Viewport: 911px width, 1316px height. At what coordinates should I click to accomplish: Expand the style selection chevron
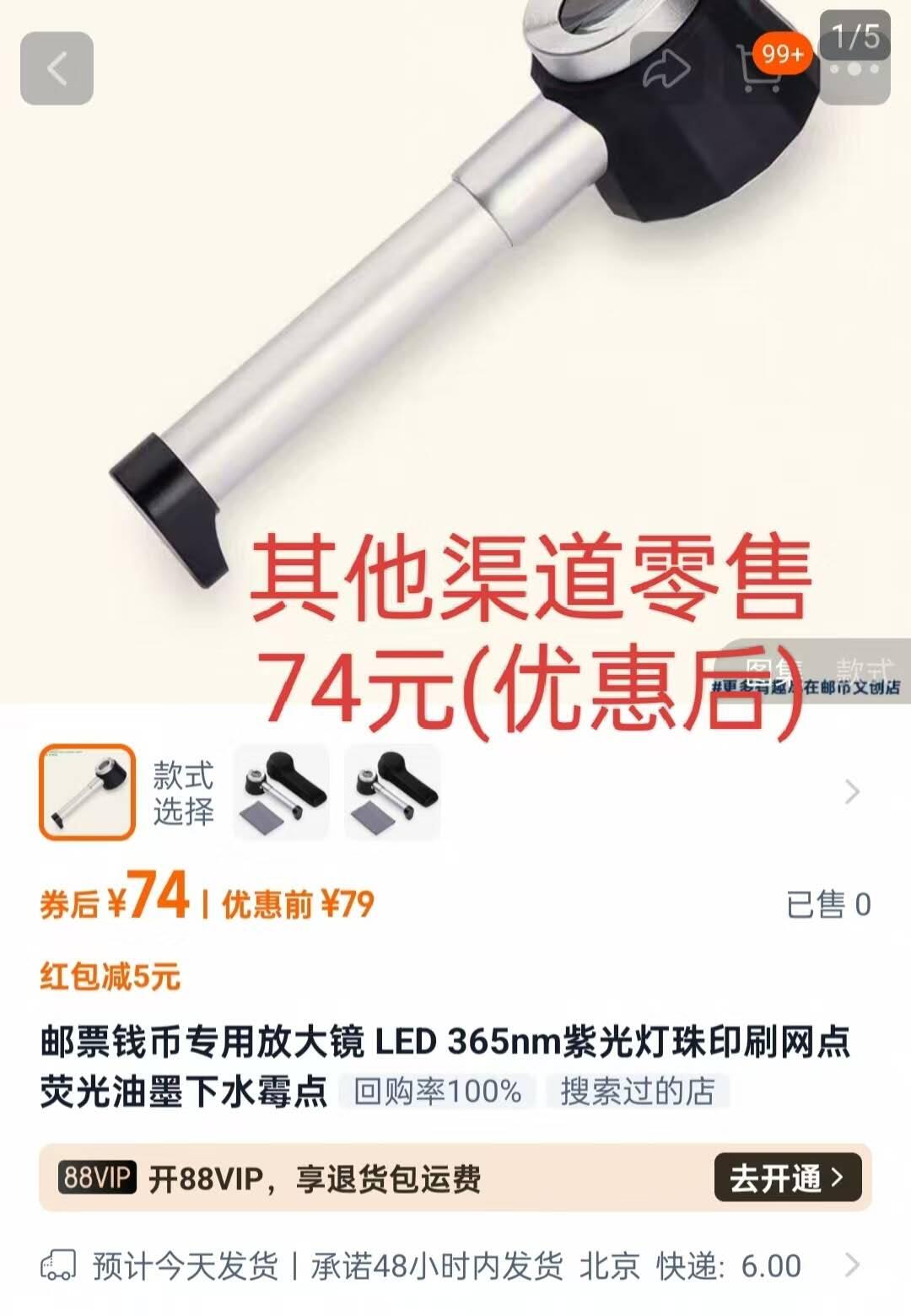[x=852, y=792]
